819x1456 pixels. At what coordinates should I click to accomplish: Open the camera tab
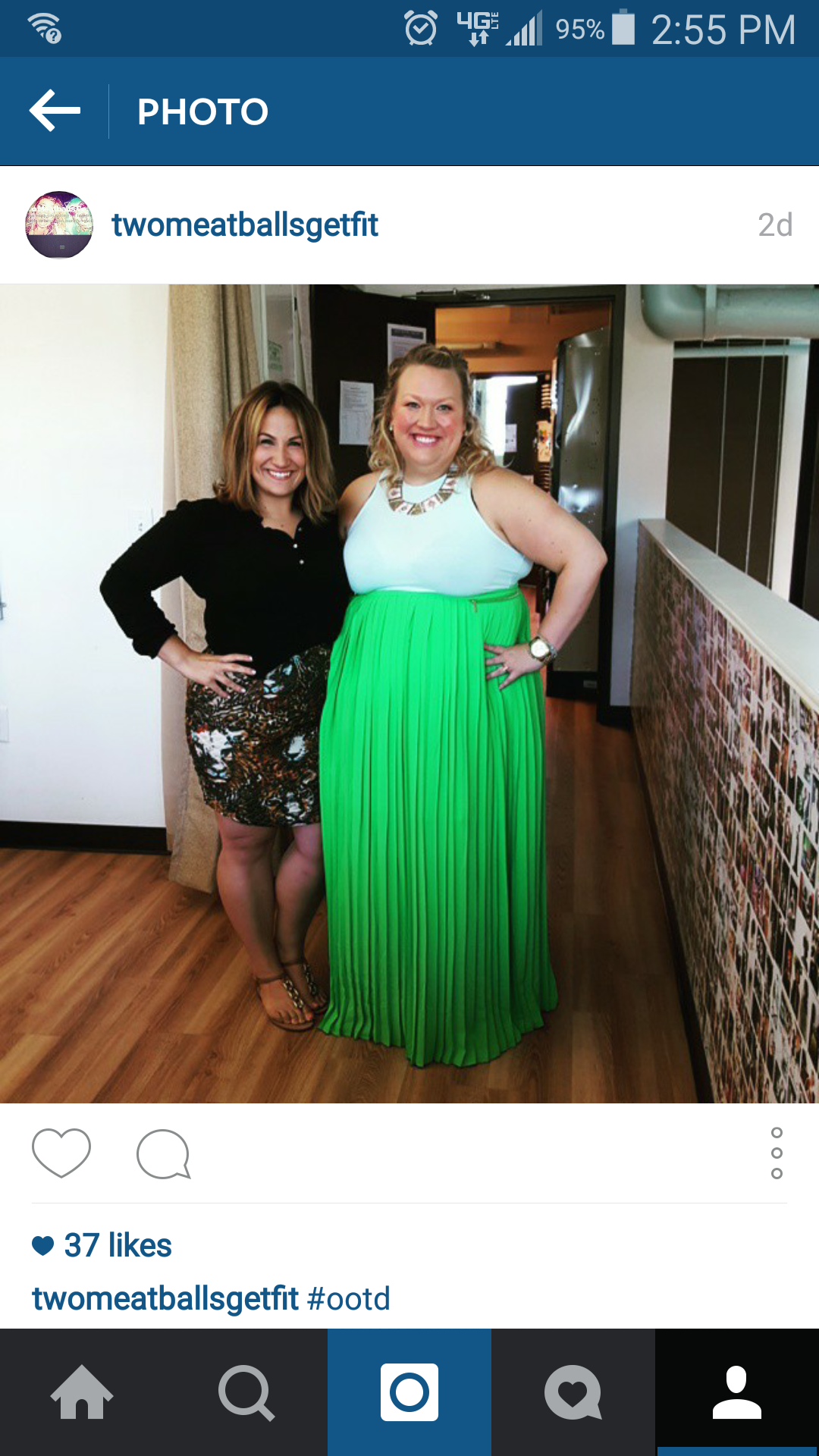point(409,1392)
